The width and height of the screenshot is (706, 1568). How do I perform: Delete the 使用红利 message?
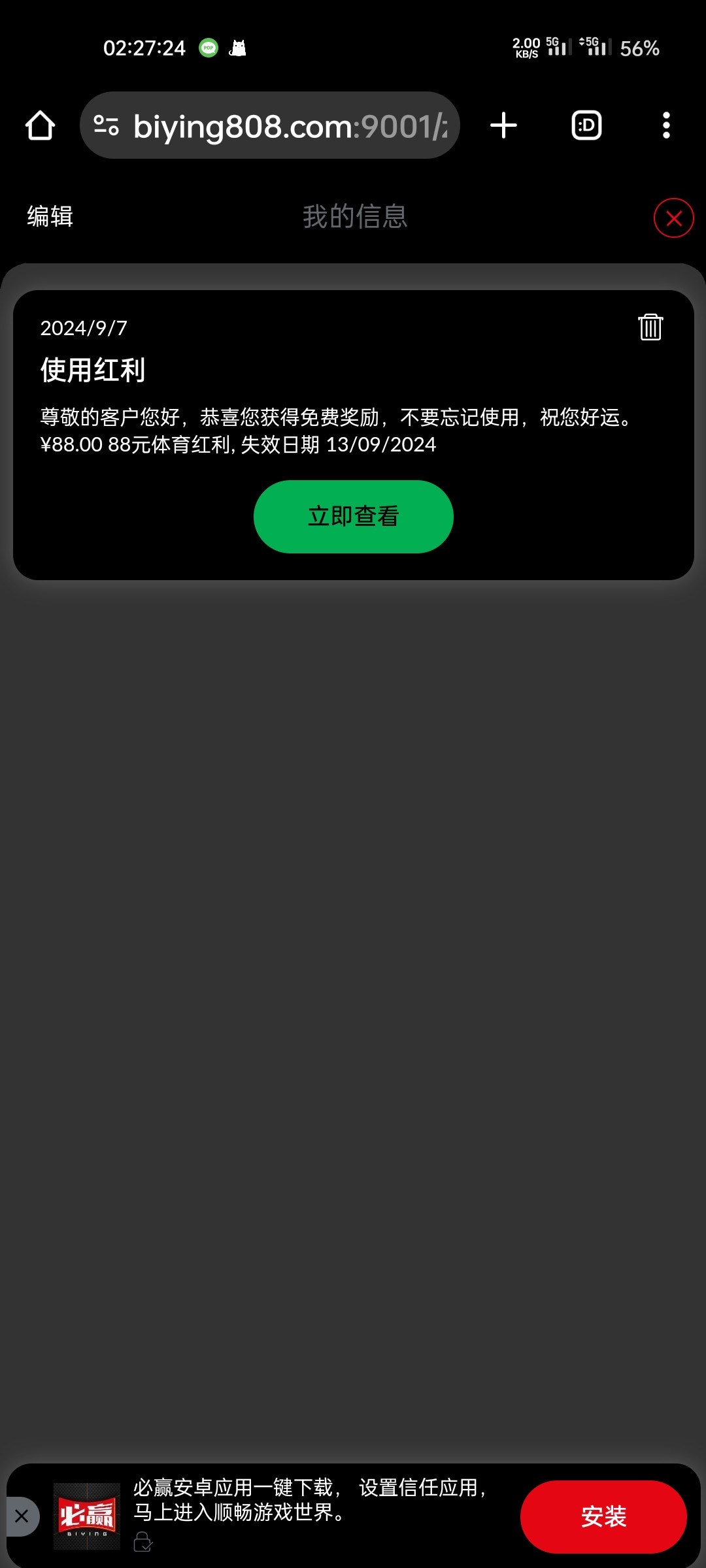pyautogui.click(x=650, y=327)
